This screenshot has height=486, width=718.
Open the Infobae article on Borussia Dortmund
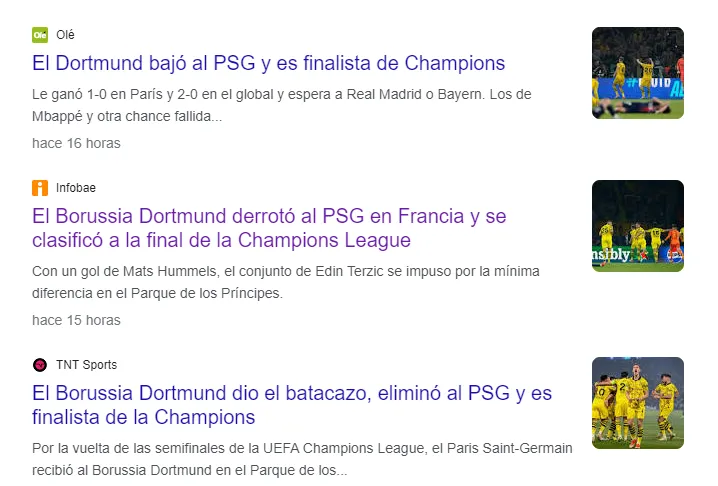[269, 228]
